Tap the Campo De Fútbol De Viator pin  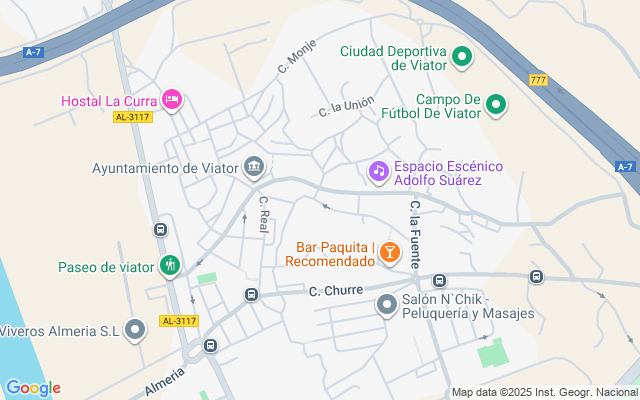[x=496, y=105]
